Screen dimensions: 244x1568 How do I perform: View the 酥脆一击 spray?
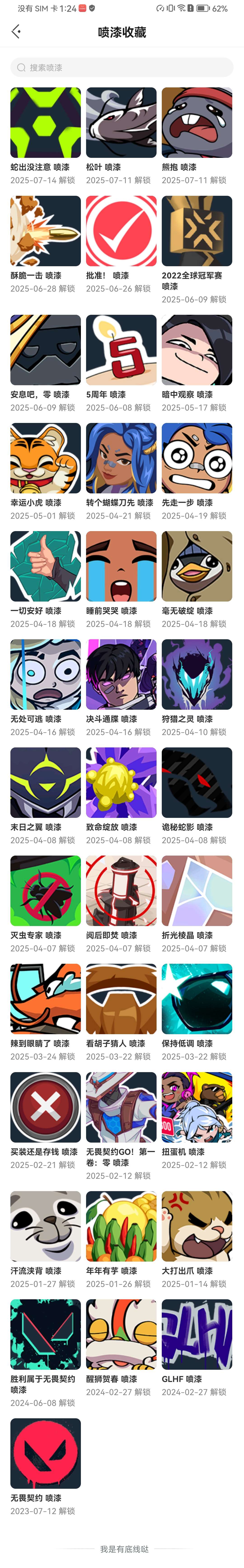tap(46, 231)
